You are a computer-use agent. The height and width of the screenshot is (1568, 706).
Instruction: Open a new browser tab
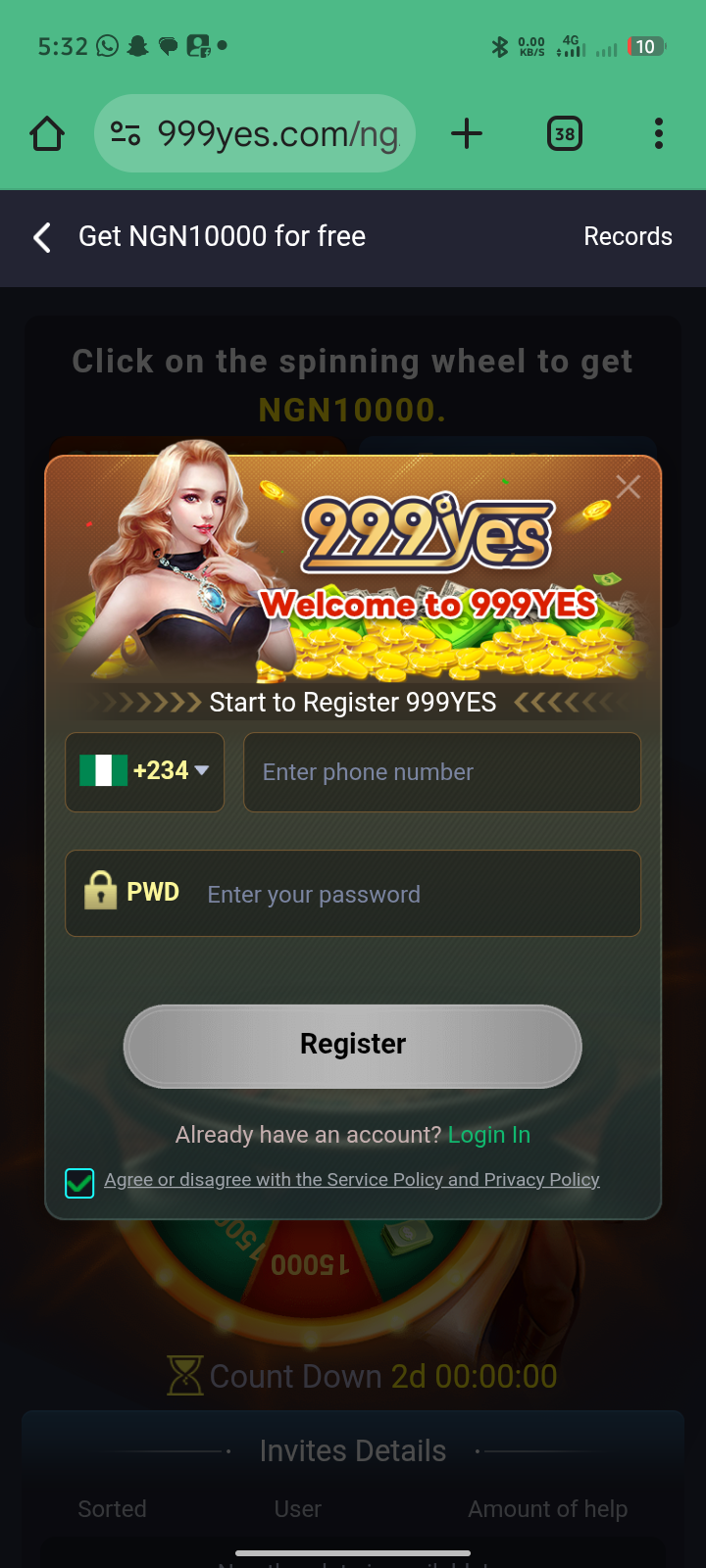coord(467,133)
